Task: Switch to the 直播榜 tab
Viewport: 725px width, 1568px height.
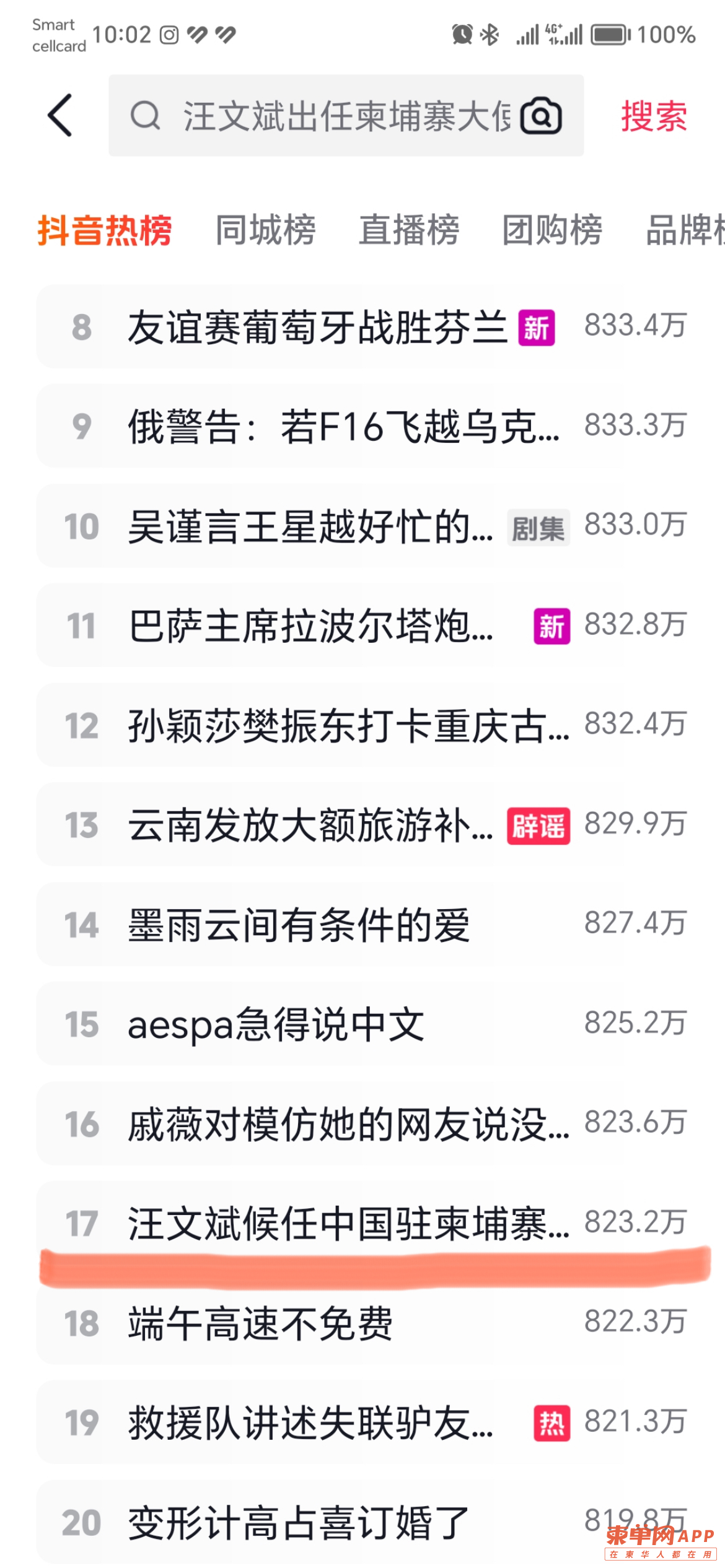Action: (409, 230)
